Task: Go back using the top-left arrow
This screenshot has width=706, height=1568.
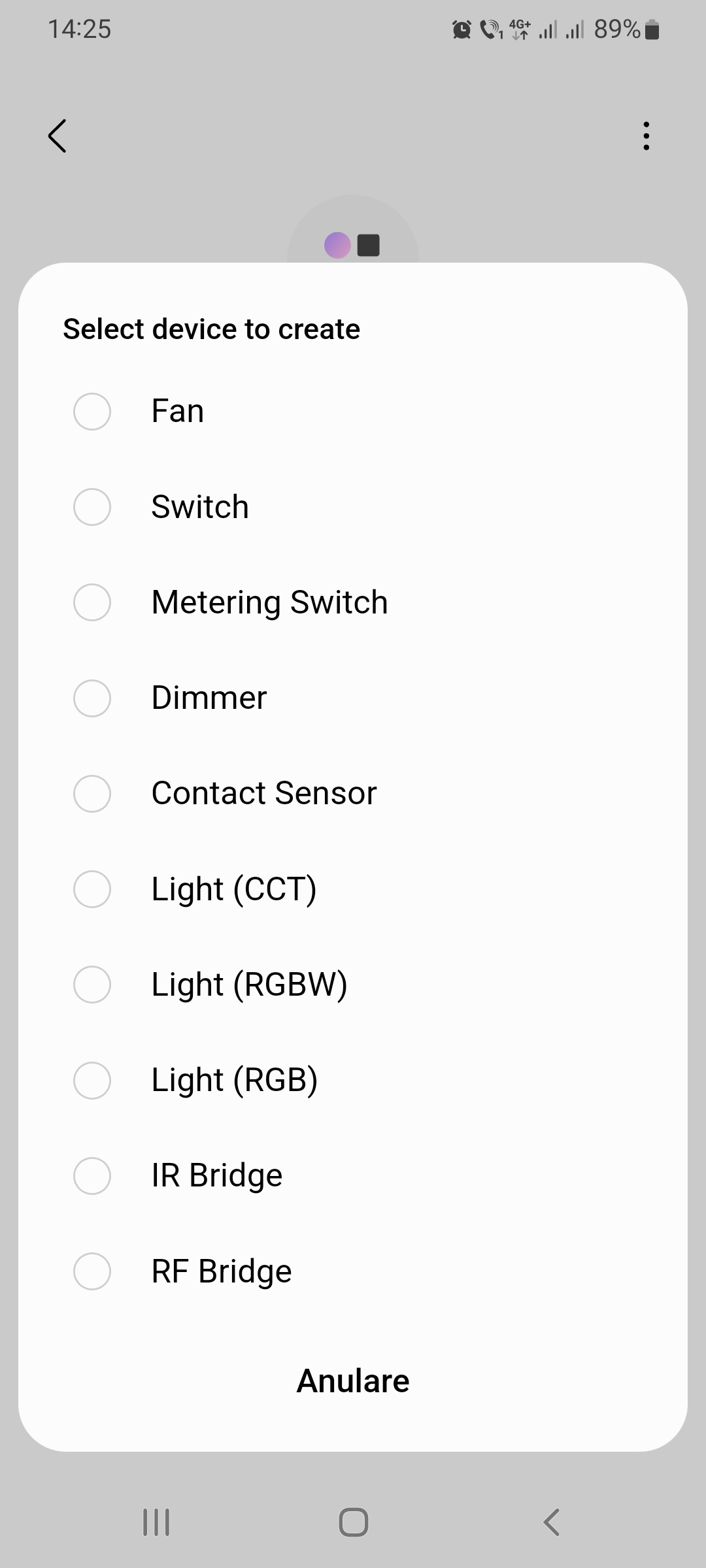Action: coord(58,136)
